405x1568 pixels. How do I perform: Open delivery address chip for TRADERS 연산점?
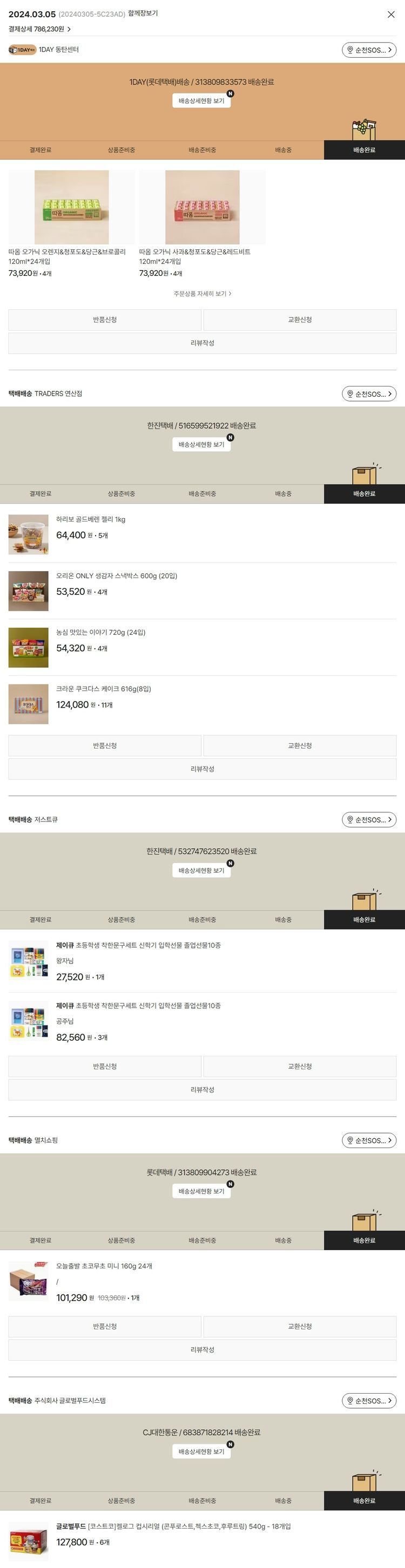(369, 394)
